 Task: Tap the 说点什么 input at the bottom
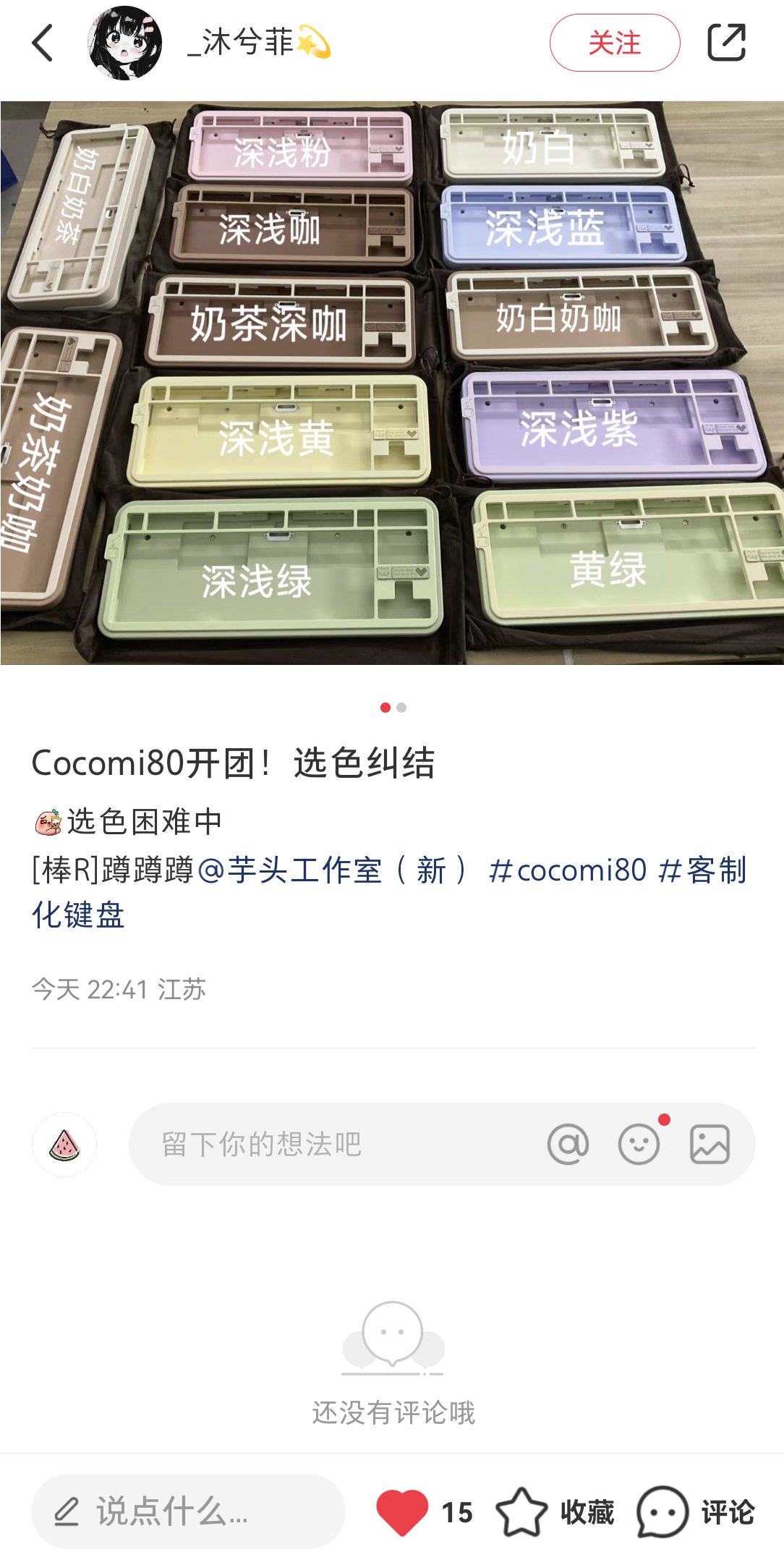188,1511
